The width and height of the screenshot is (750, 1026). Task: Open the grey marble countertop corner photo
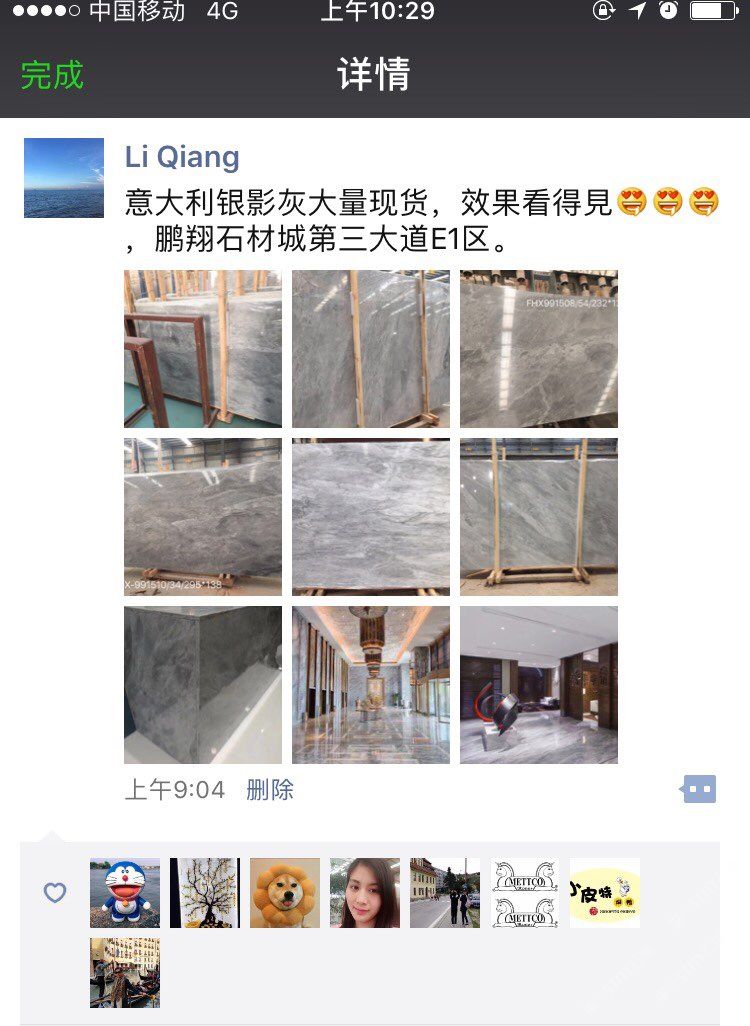tap(203, 685)
